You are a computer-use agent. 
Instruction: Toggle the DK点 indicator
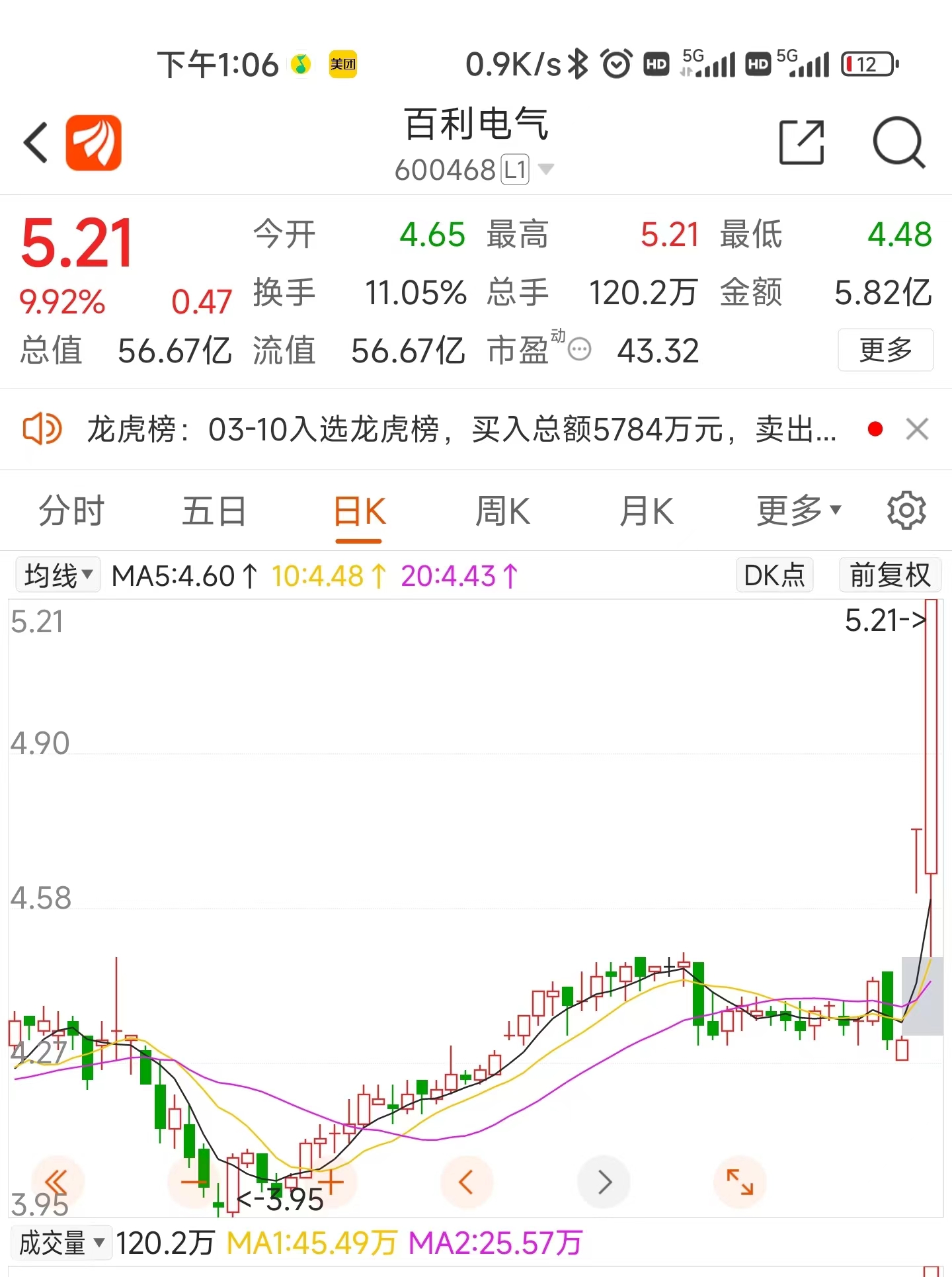774,575
